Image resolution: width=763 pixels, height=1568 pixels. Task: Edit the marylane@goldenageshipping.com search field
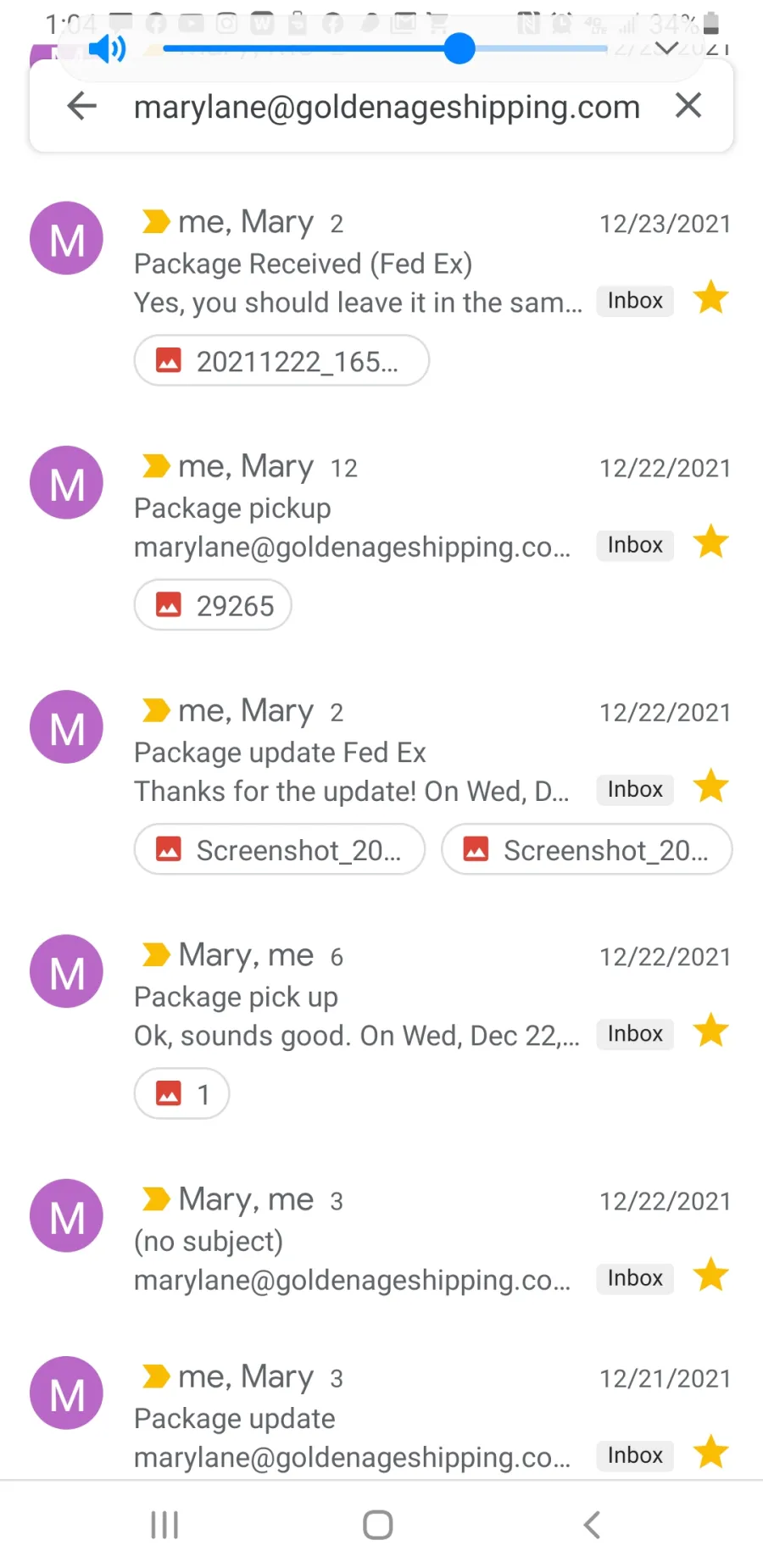click(x=387, y=108)
